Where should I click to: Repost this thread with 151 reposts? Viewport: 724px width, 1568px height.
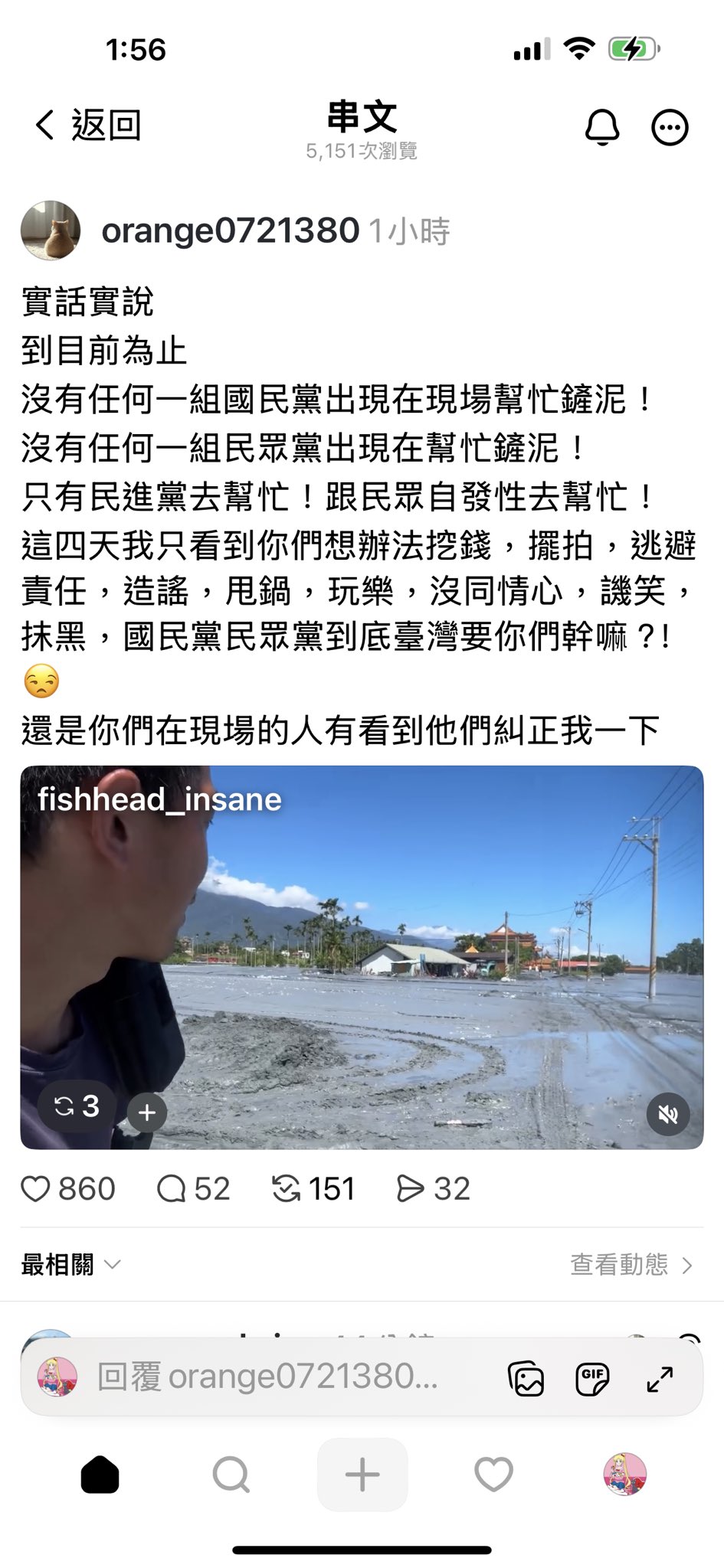[287, 1189]
